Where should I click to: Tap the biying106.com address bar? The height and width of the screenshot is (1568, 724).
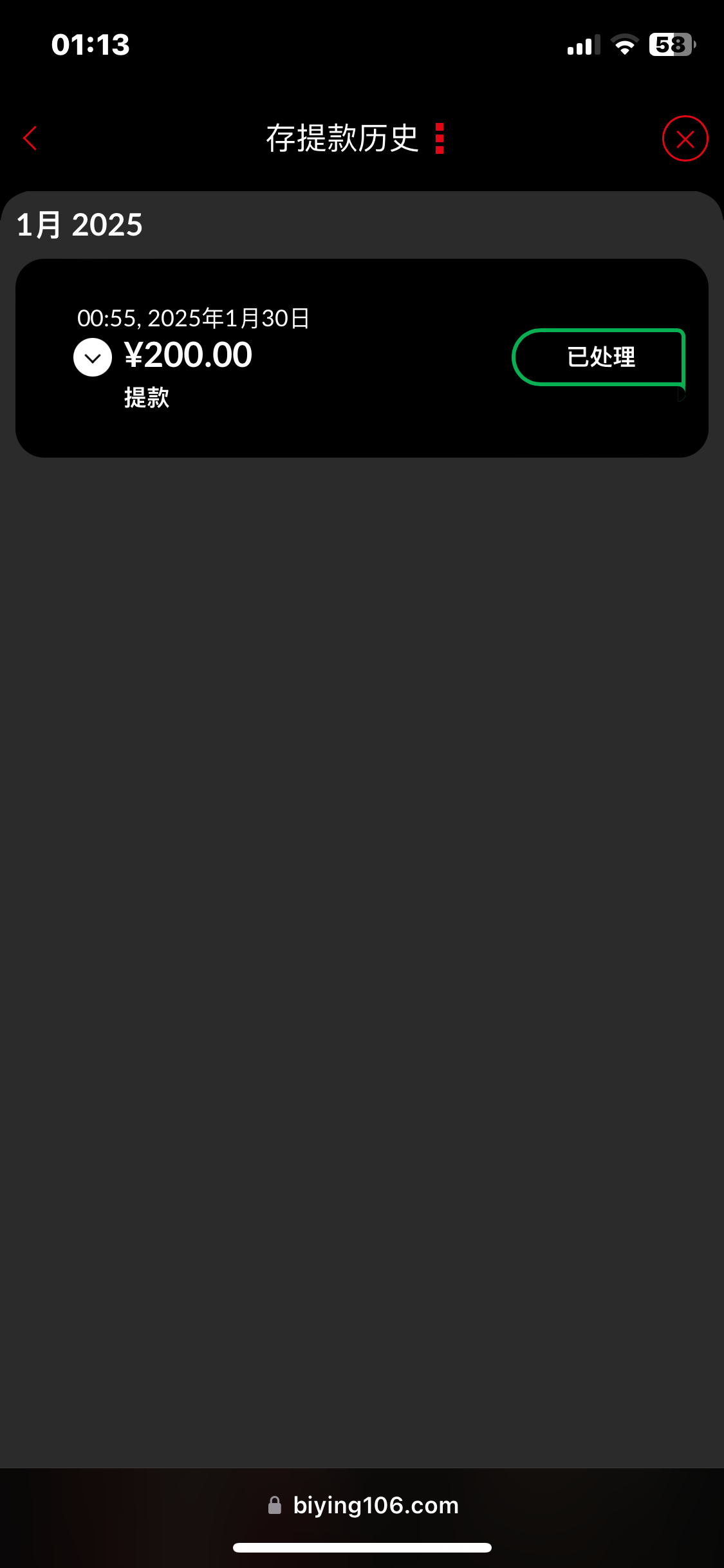(x=362, y=1505)
